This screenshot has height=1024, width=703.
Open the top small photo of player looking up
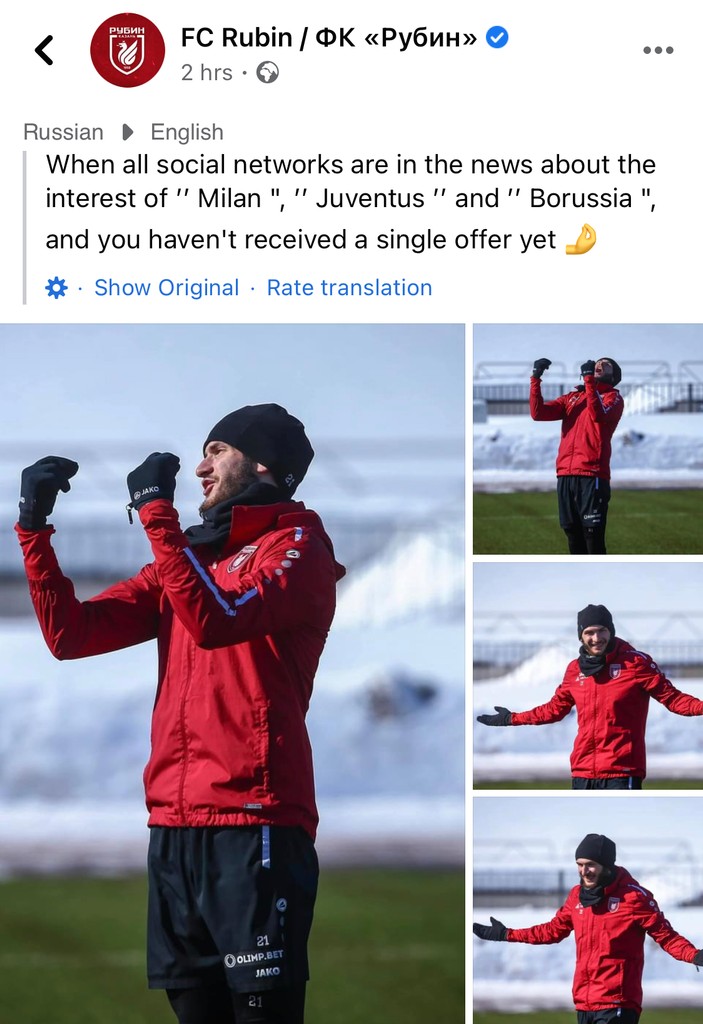[x=588, y=438]
